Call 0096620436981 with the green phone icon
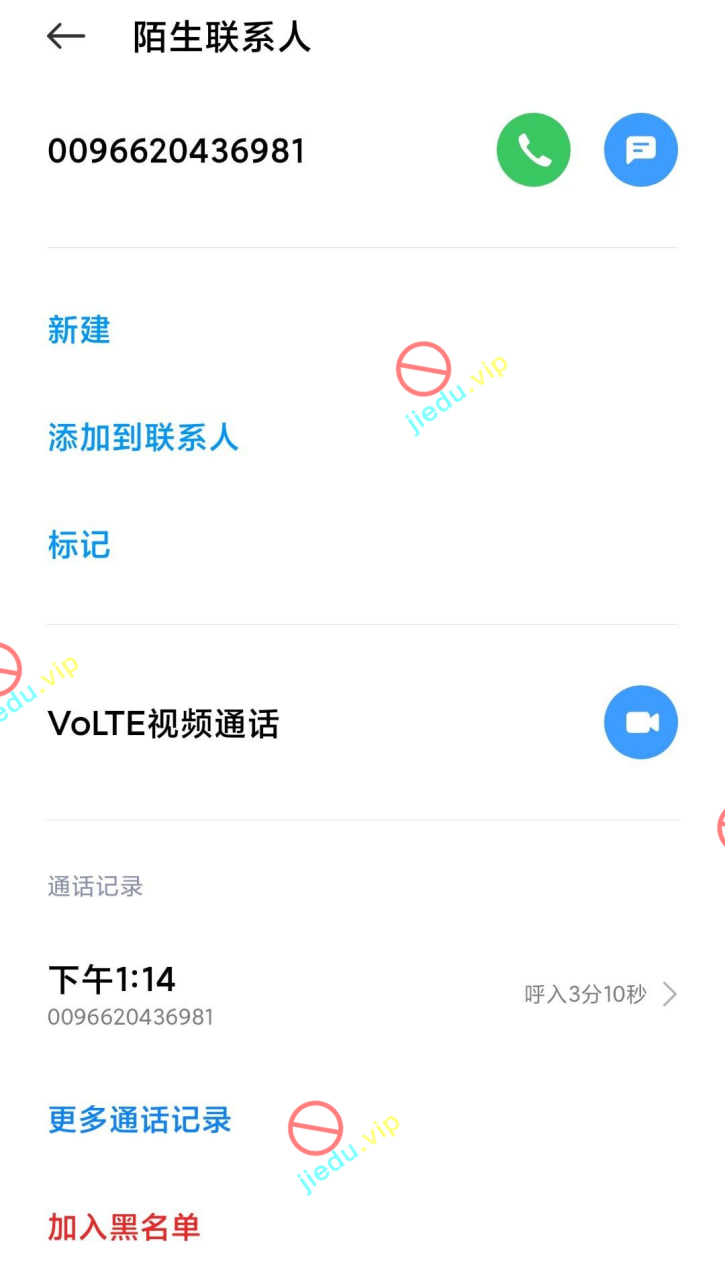This screenshot has height=1280, width=725. coord(533,150)
